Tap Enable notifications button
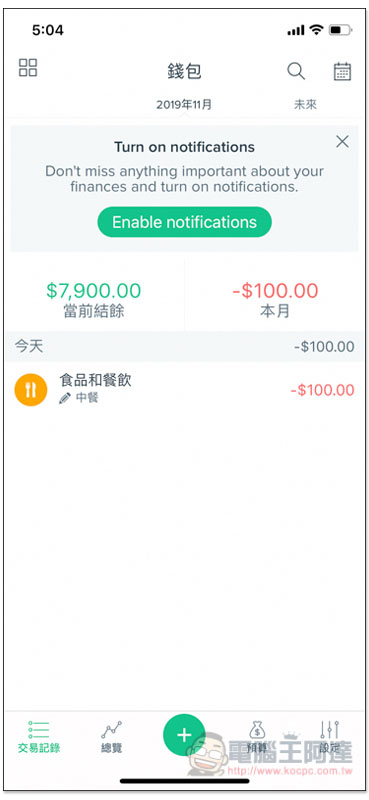369x800 pixels. [185, 222]
